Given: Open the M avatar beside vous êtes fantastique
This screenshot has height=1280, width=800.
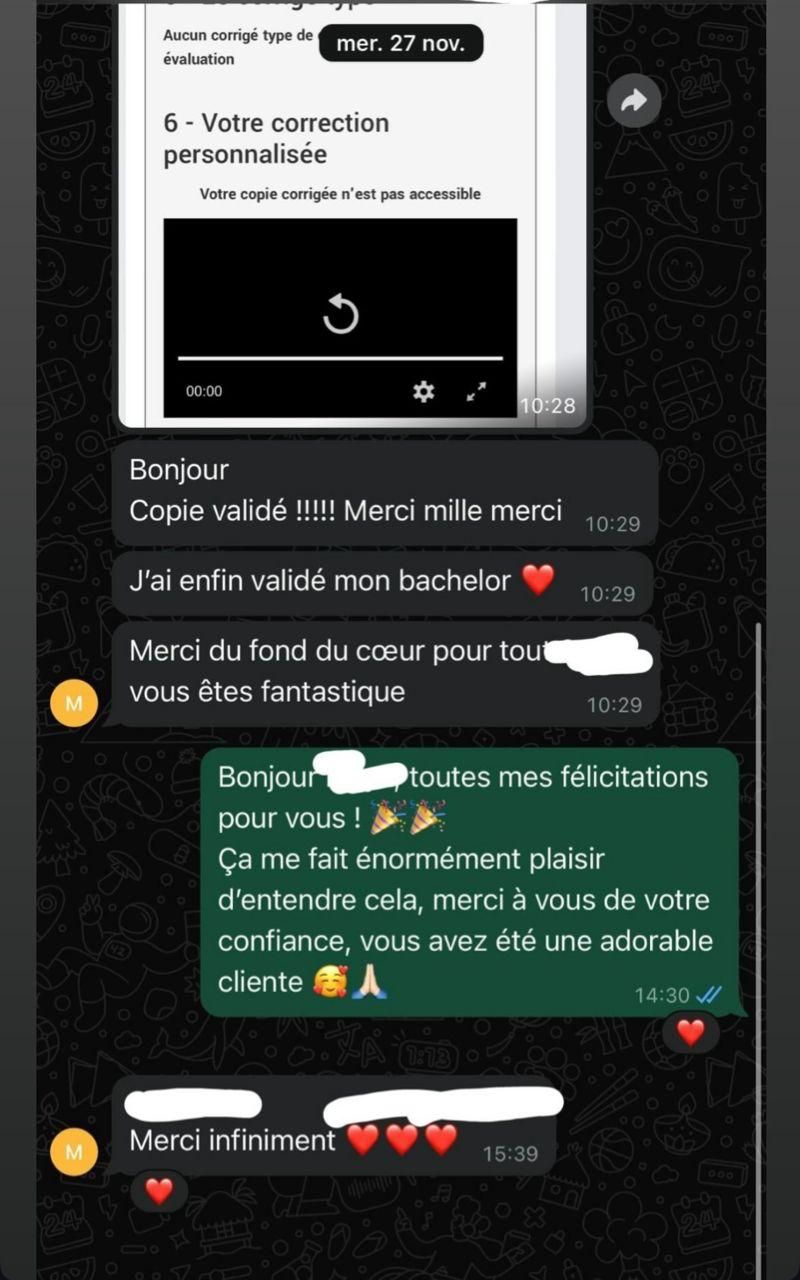Looking at the screenshot, I should point(74,703).
